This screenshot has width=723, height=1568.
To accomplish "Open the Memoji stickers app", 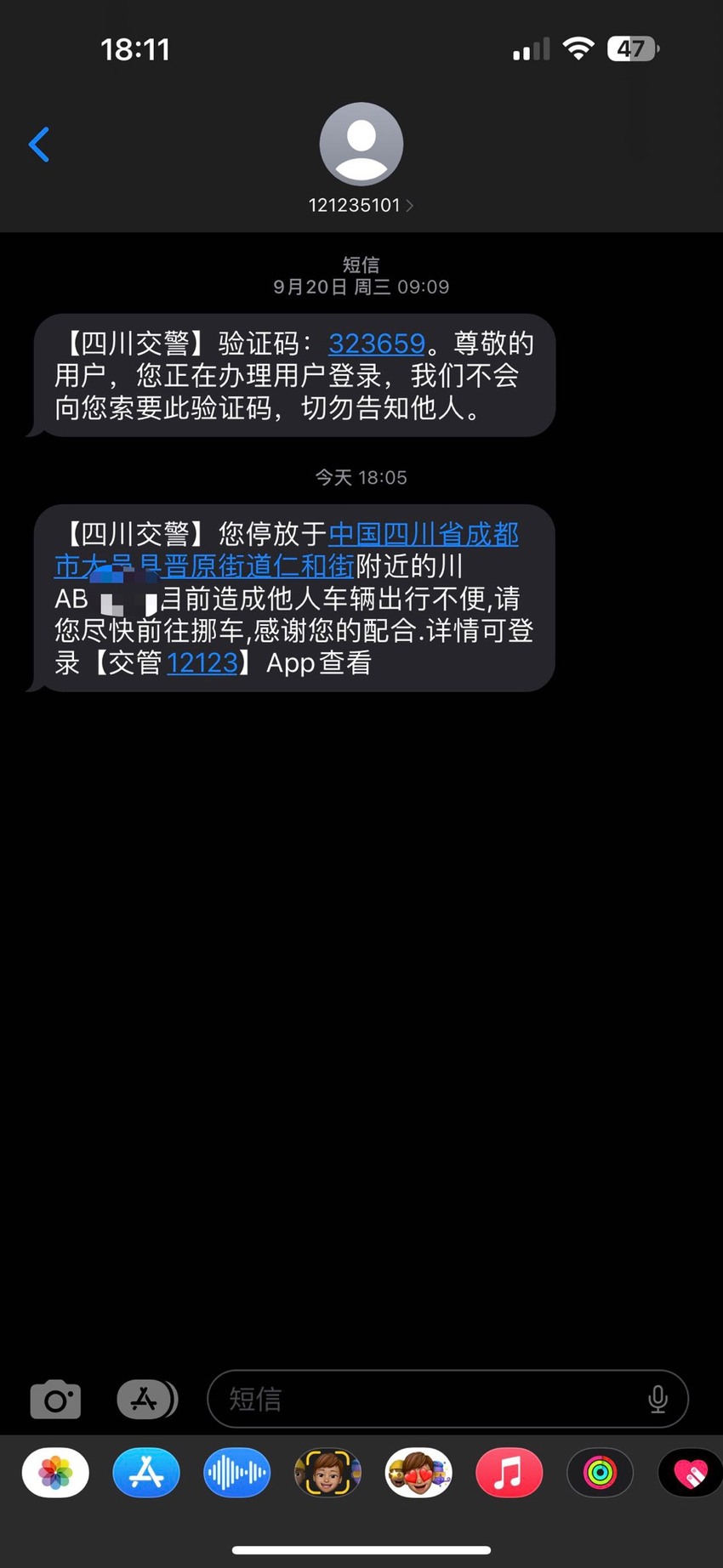I will tap(418, 1473).
